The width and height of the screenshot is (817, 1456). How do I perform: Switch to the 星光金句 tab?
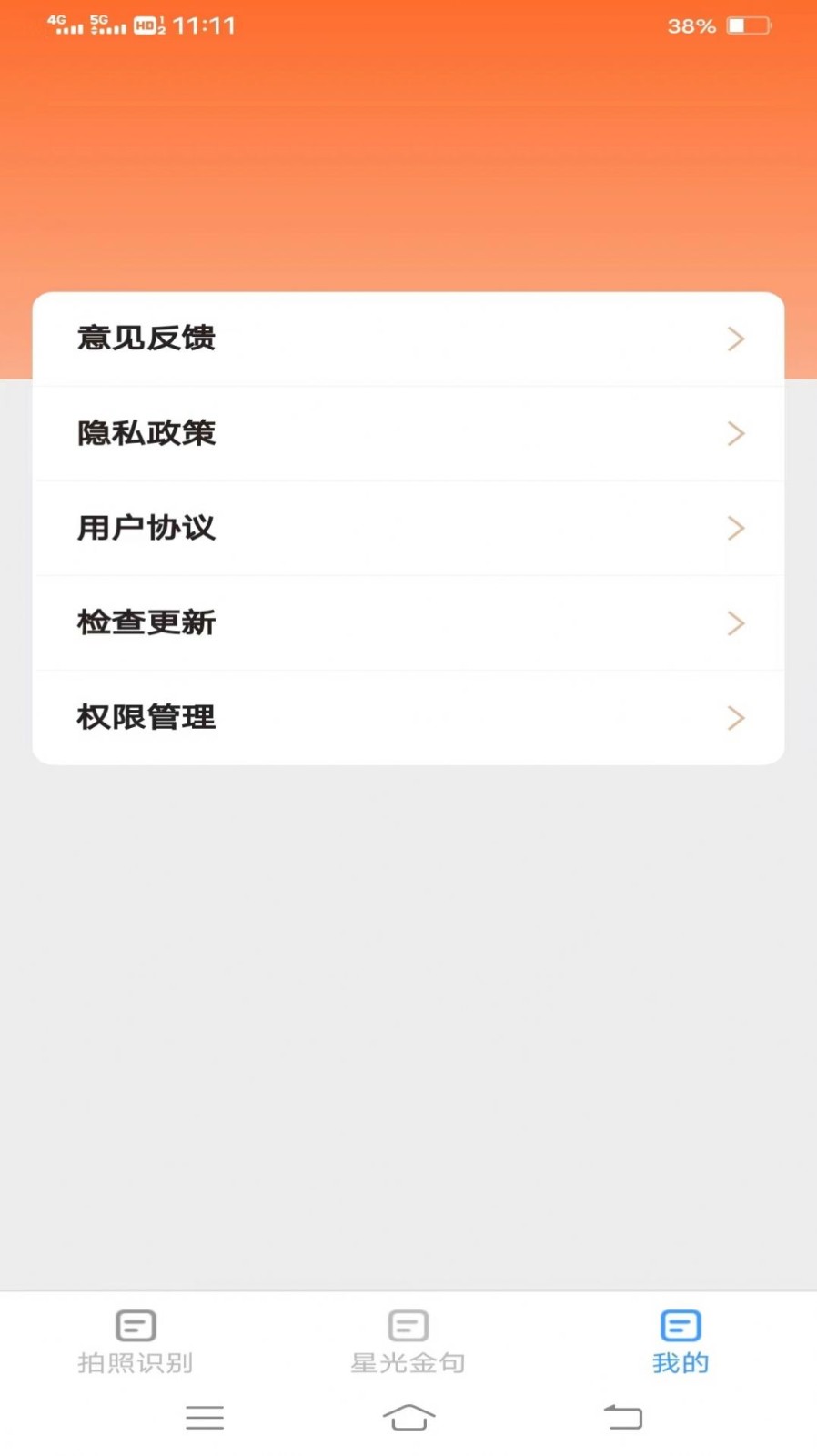[408, 1342]
